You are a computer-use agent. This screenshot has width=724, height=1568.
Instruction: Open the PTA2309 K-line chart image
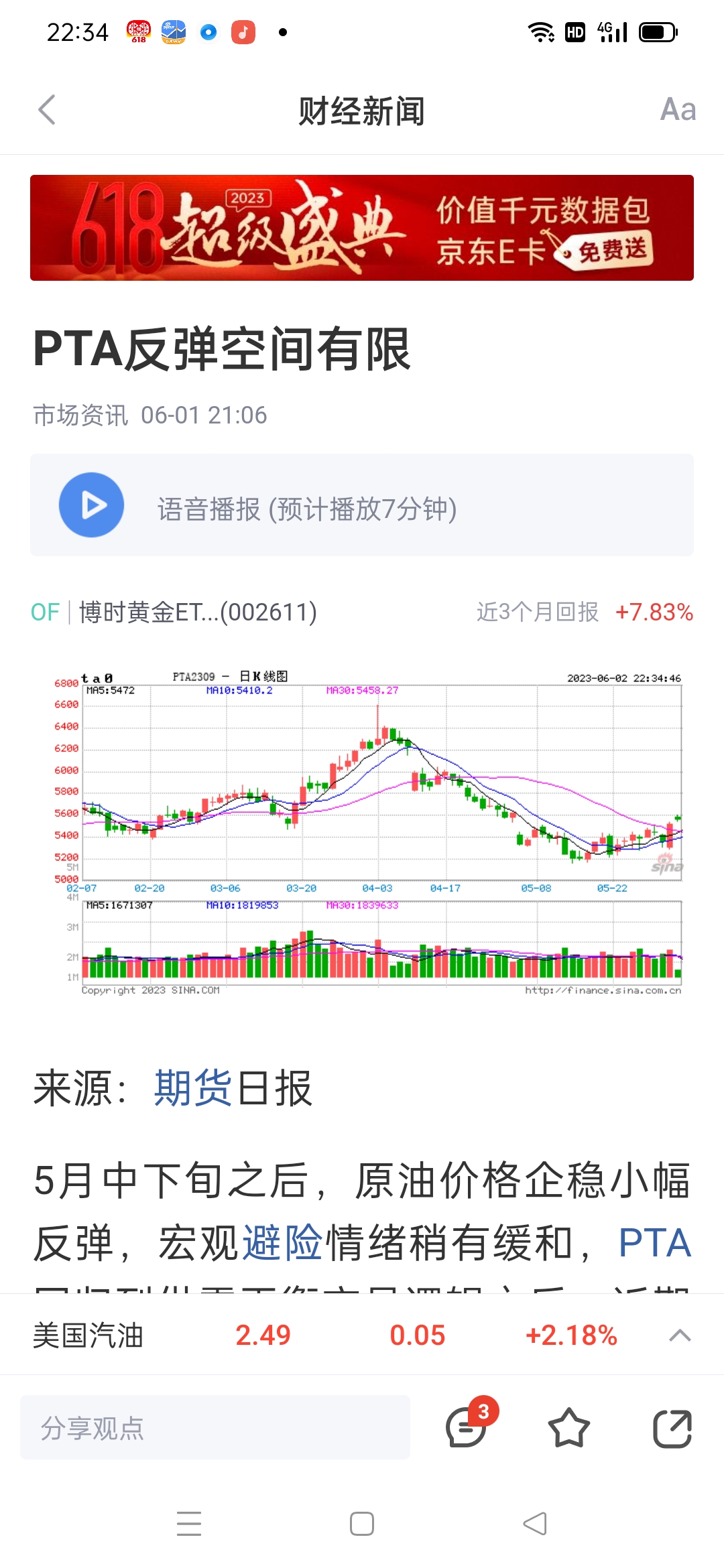[367, 834]
